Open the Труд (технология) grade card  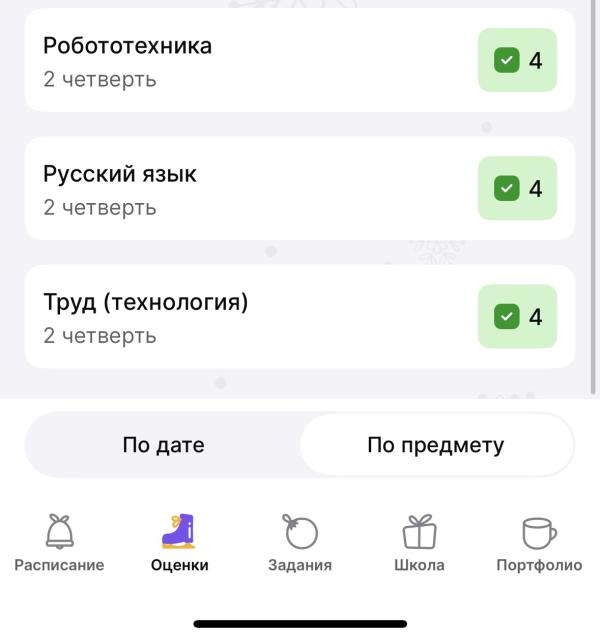(299, 317)
